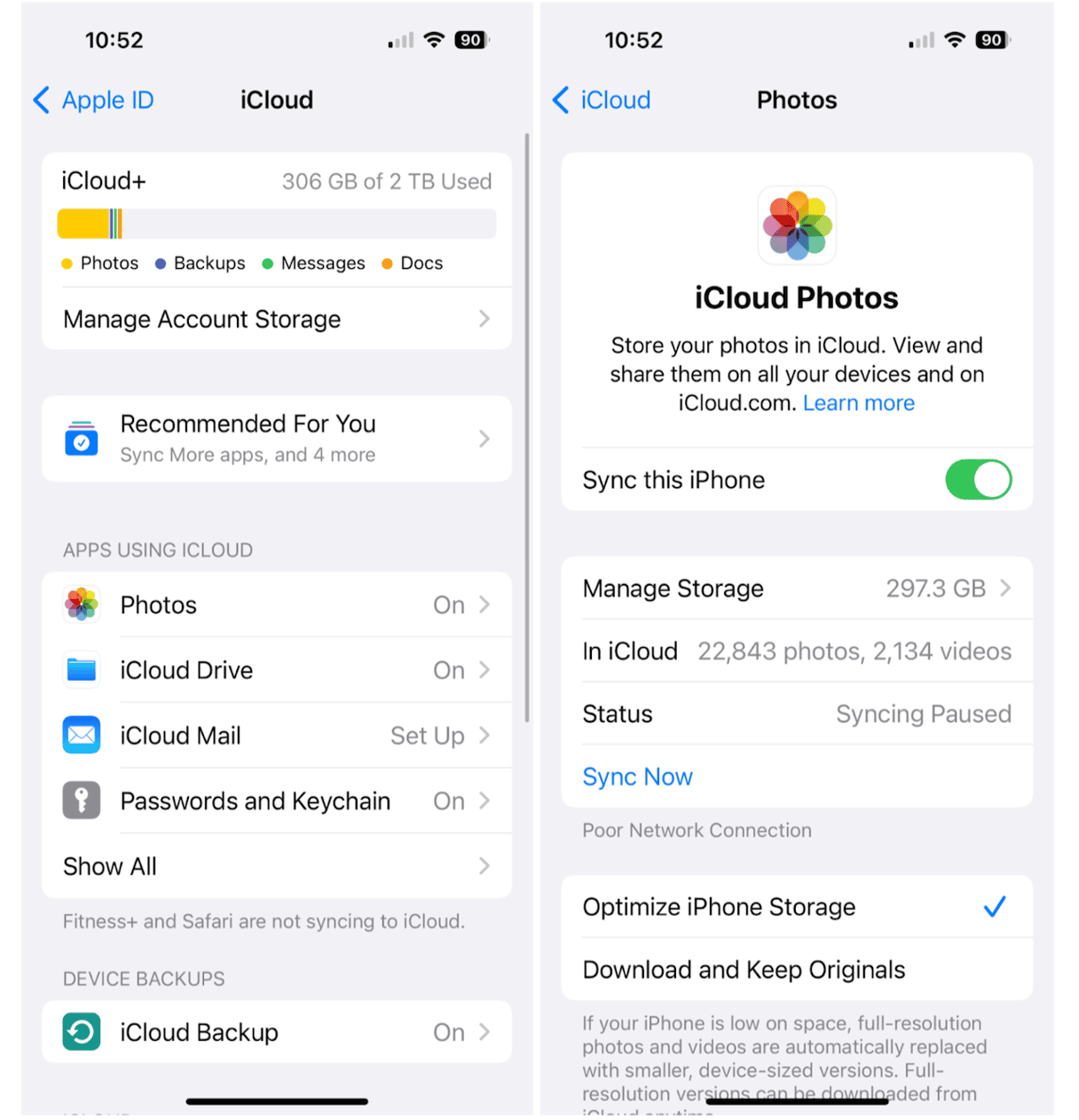Image resolution: width=1079 pixels, height=1120 pixels.
Task: Open Manage Storage 297.3 GB
Action: [x=796, y=588]
